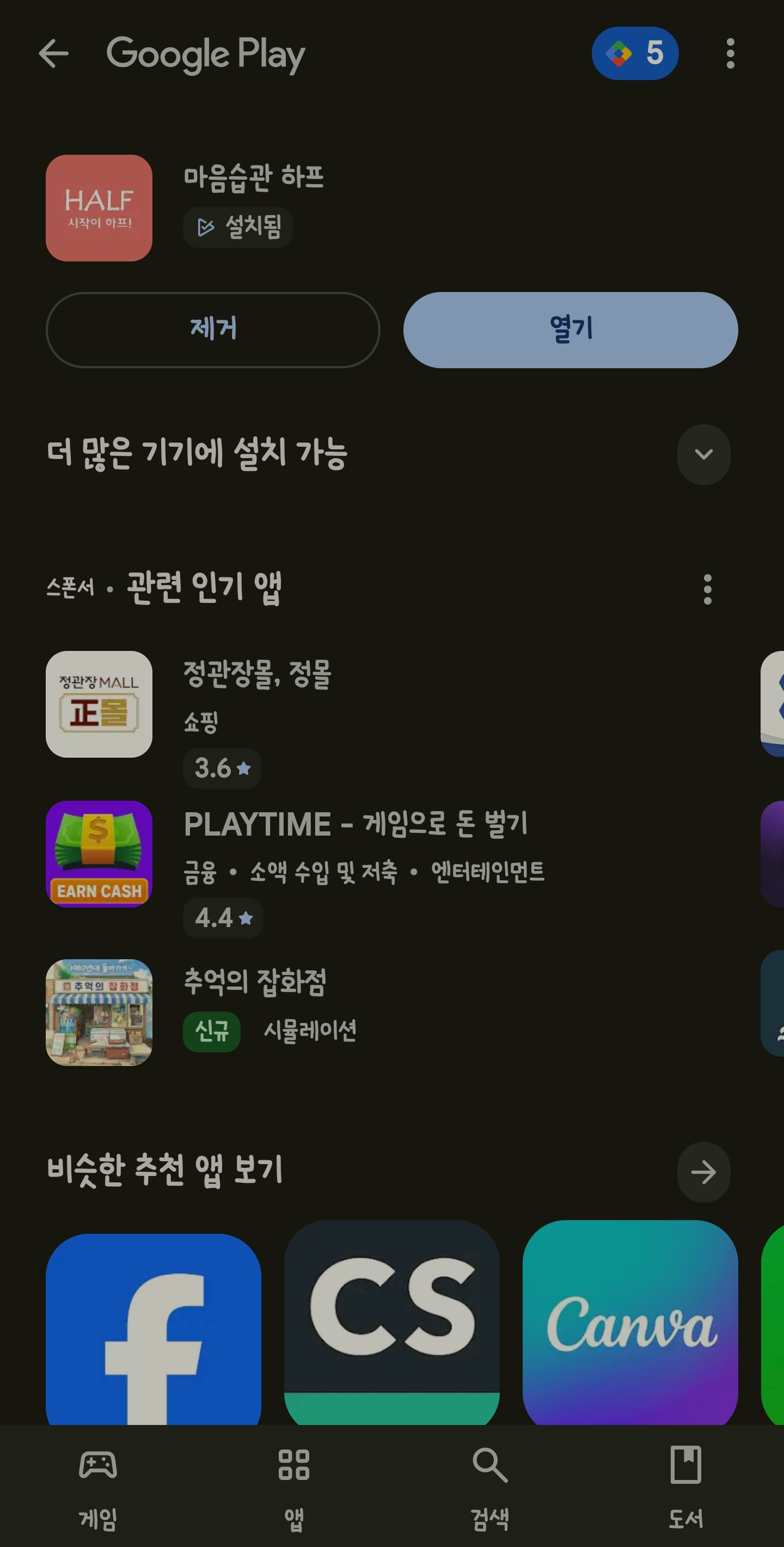Open the CS scanner app tile
784x1547 pixels.
(x=391, y=1321)
